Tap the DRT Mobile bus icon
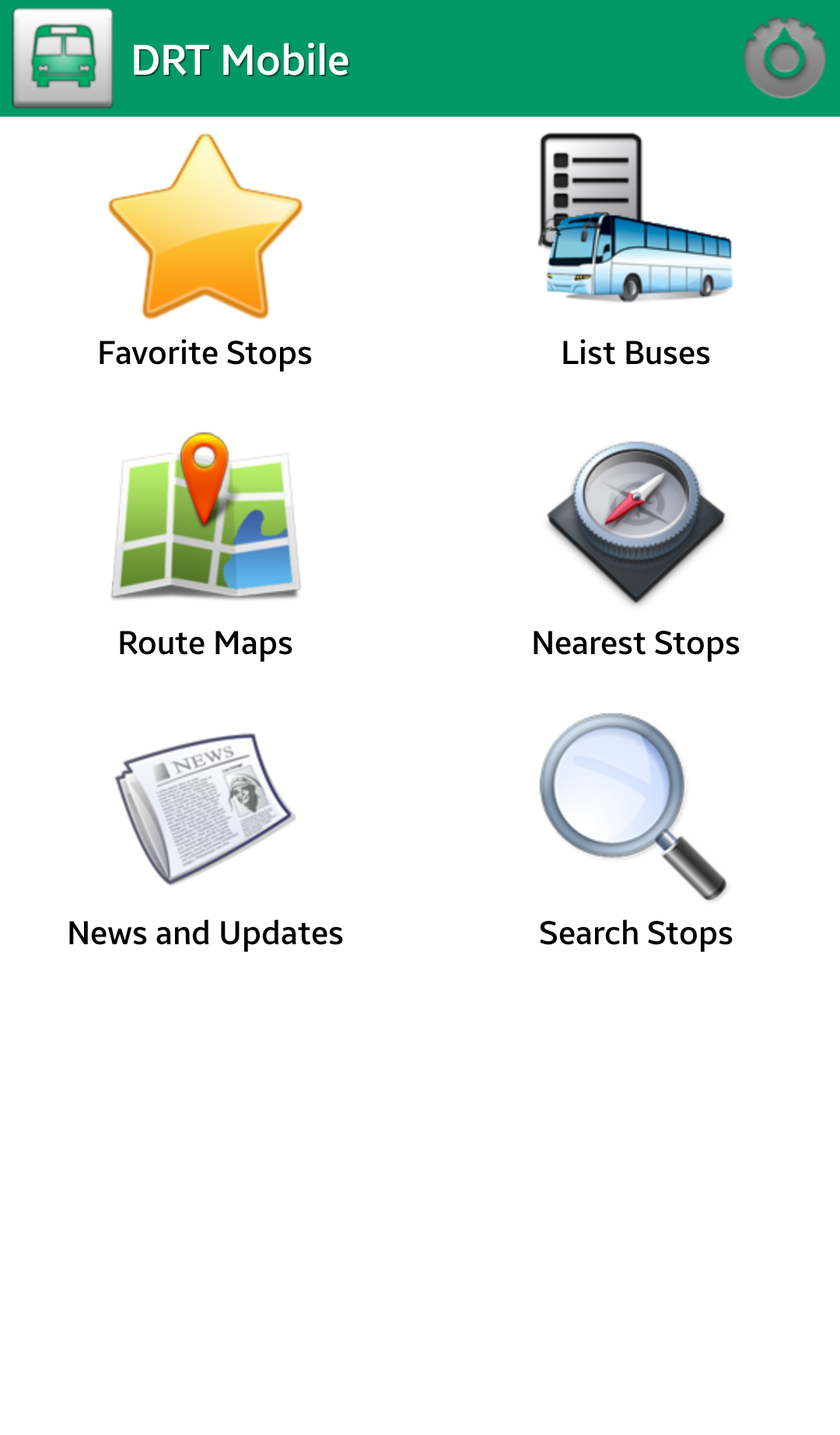Image resolution: width=840 pixels, height=1435 pixels. click(x=63, y=58)
